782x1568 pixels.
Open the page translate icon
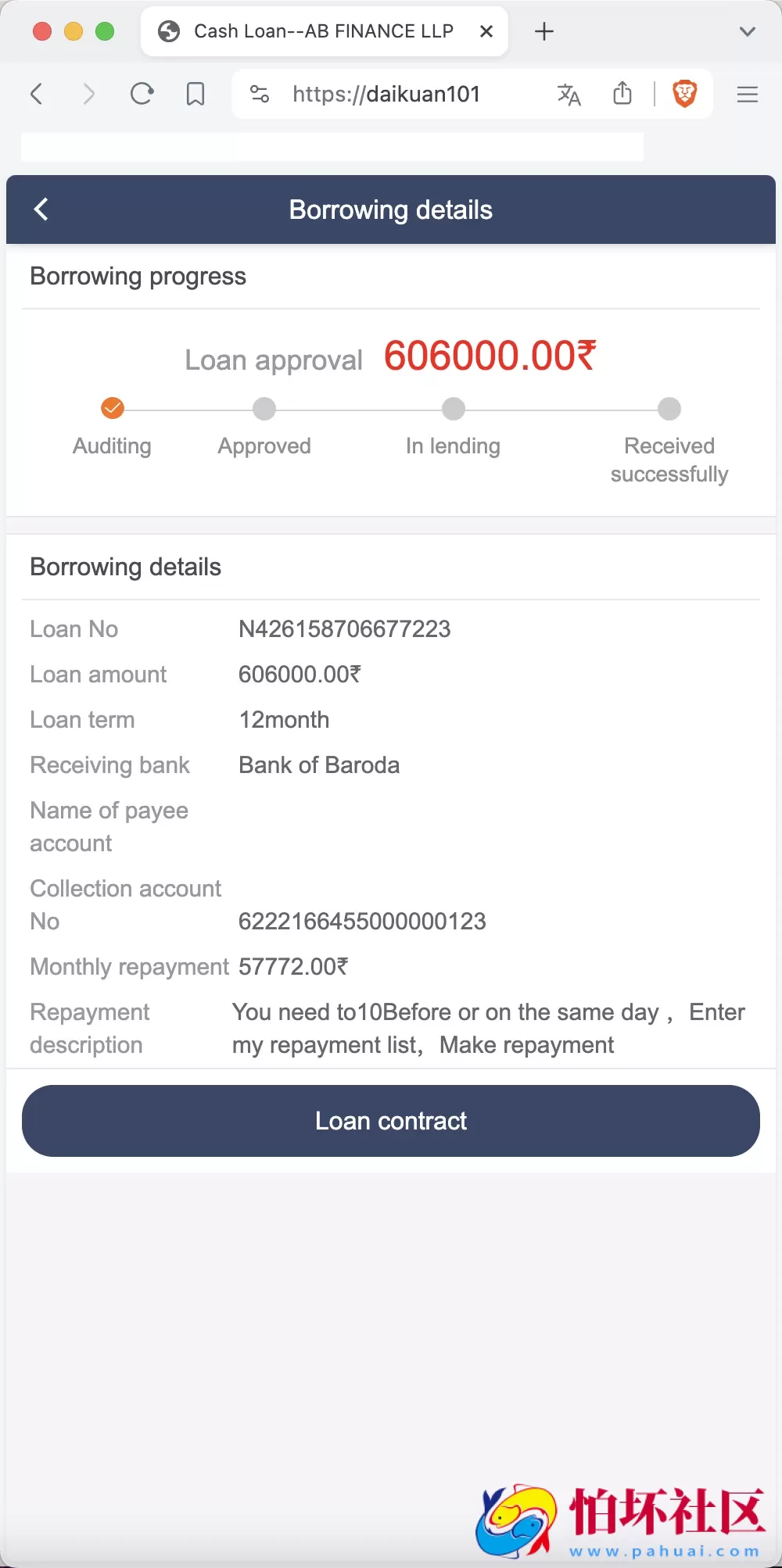click(569, 95)
